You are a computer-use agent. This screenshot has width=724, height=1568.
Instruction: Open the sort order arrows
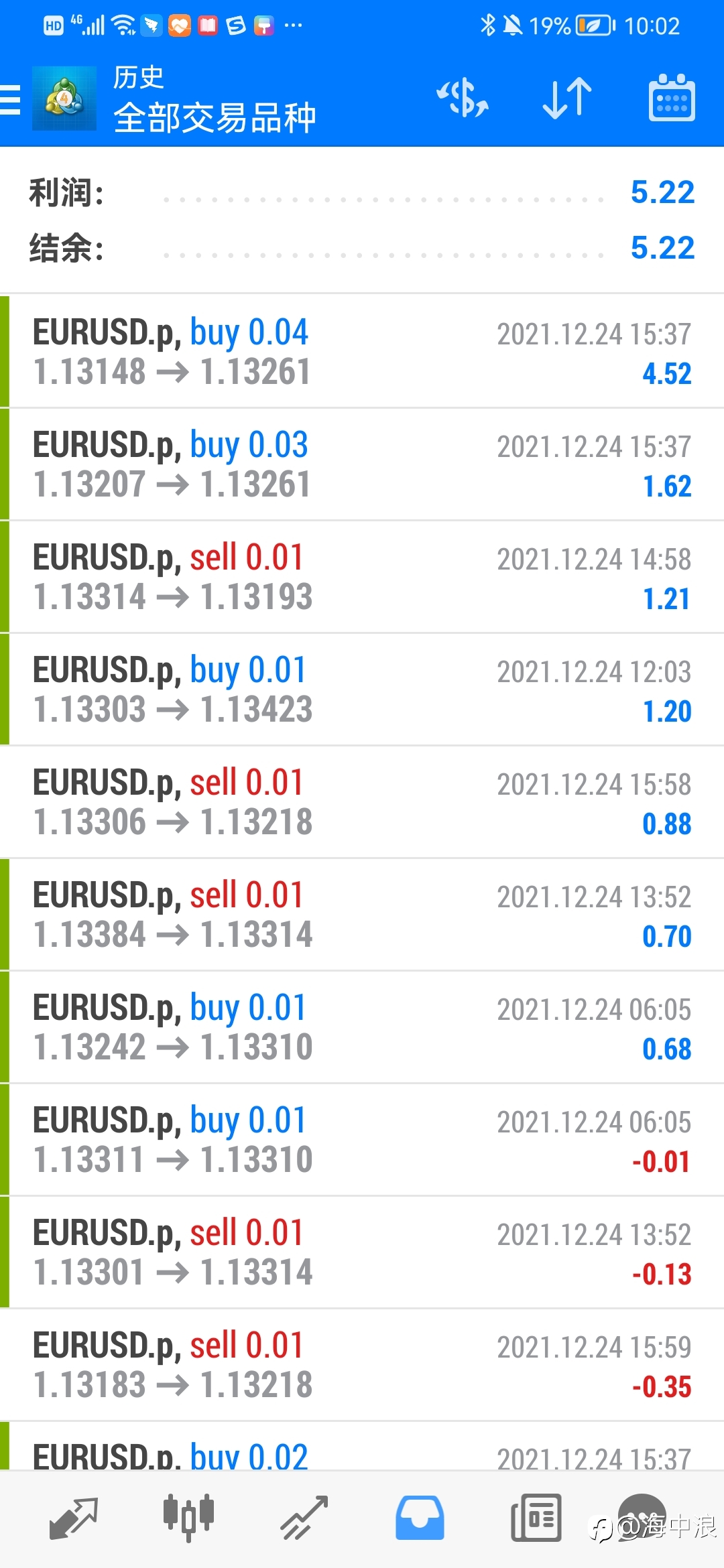[x=567, y=98]
